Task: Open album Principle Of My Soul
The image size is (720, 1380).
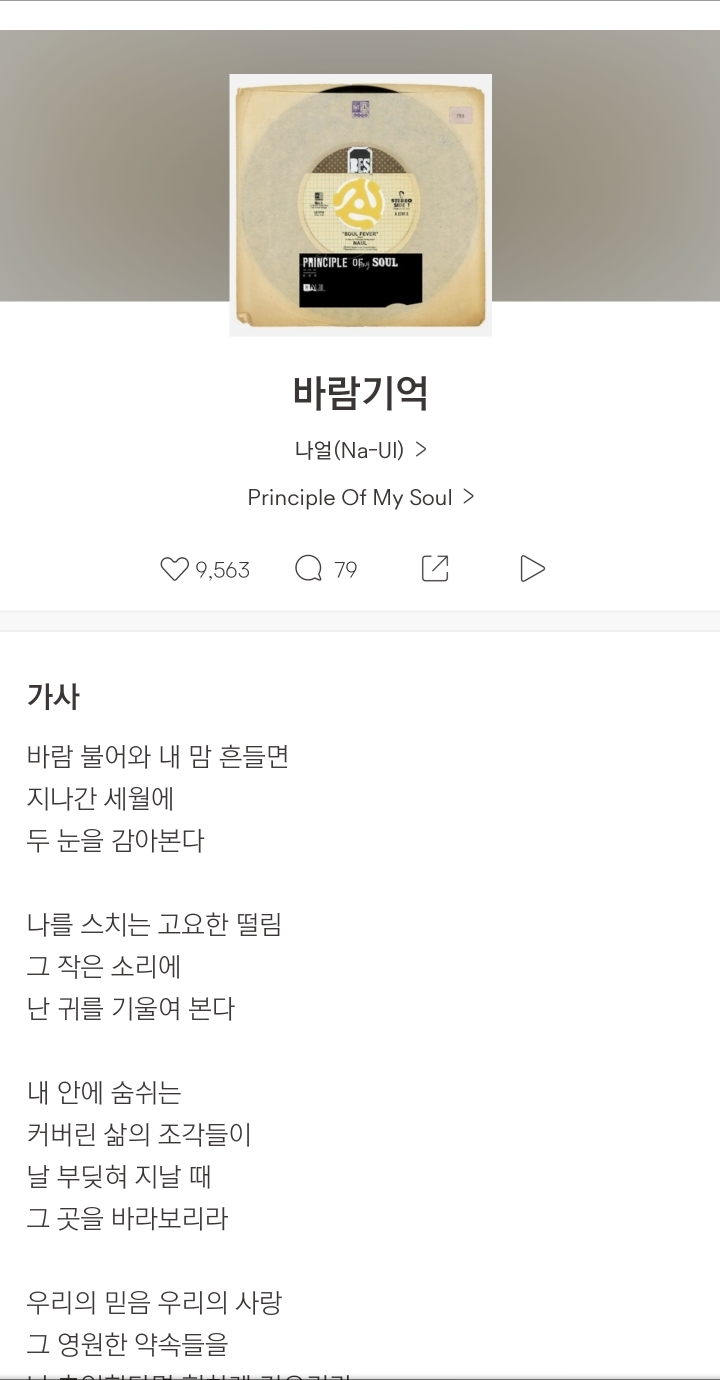Action: click(x=360, y=498)
